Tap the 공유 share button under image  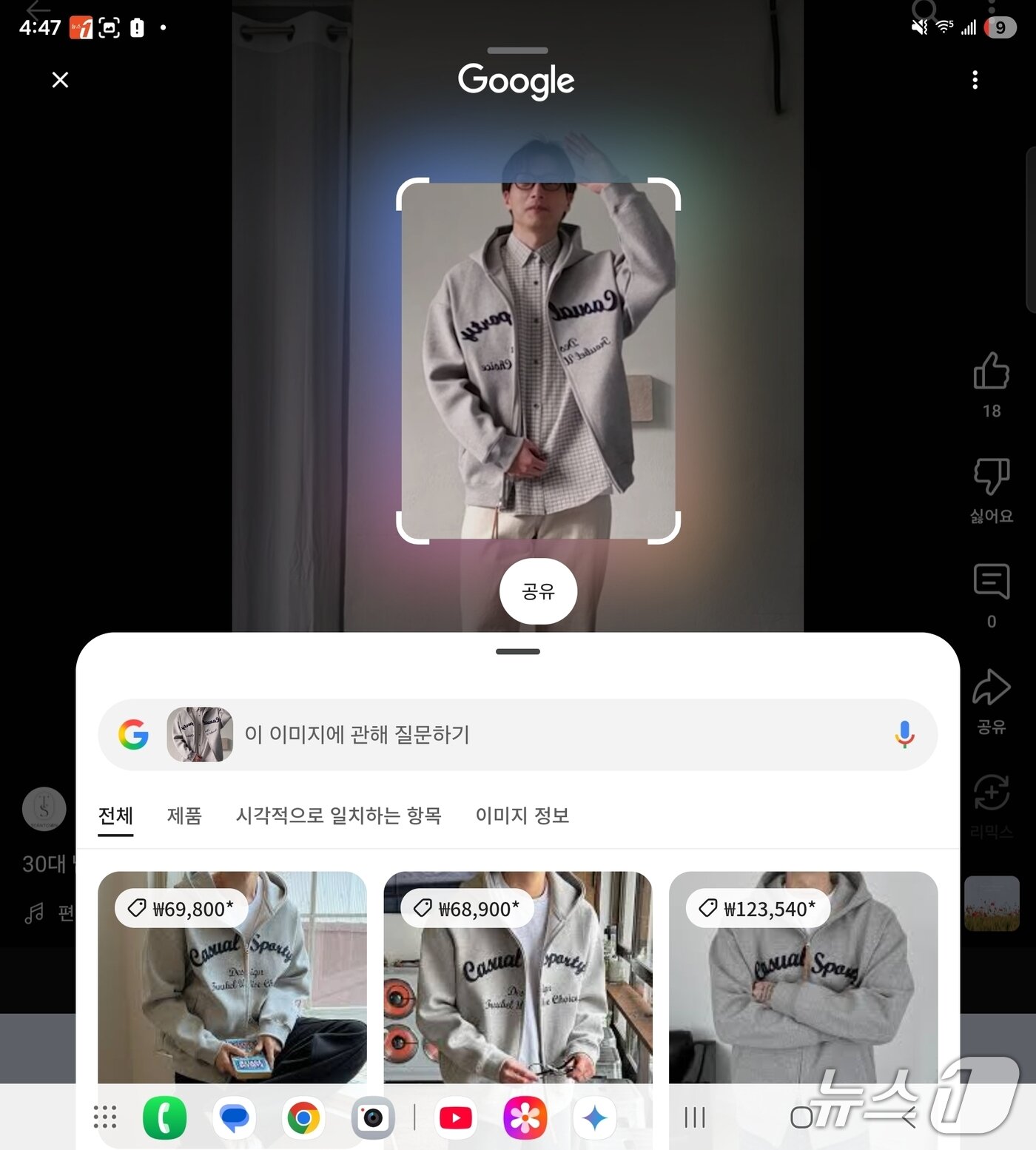point(538,591)
